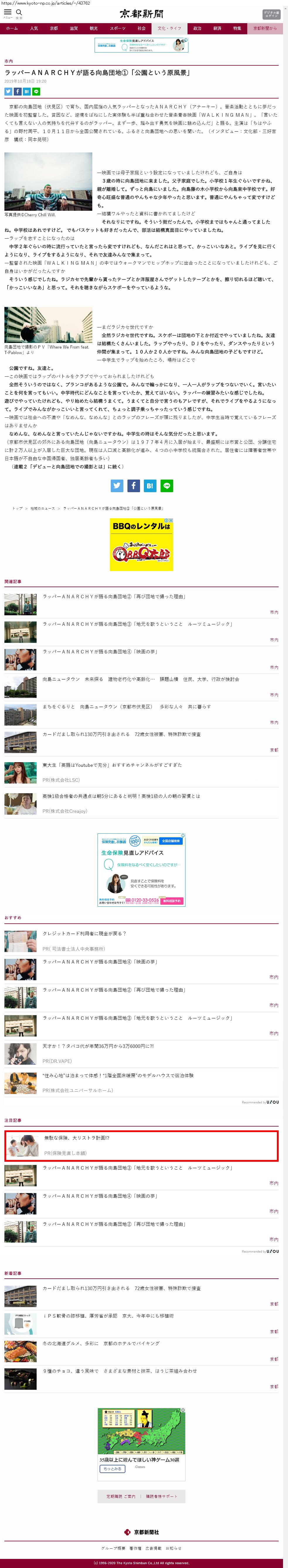Image resolution: width=288 pixels, height=1568 pixels.
Task: Select the 観光 navigation tab
Action: point(94,29)
